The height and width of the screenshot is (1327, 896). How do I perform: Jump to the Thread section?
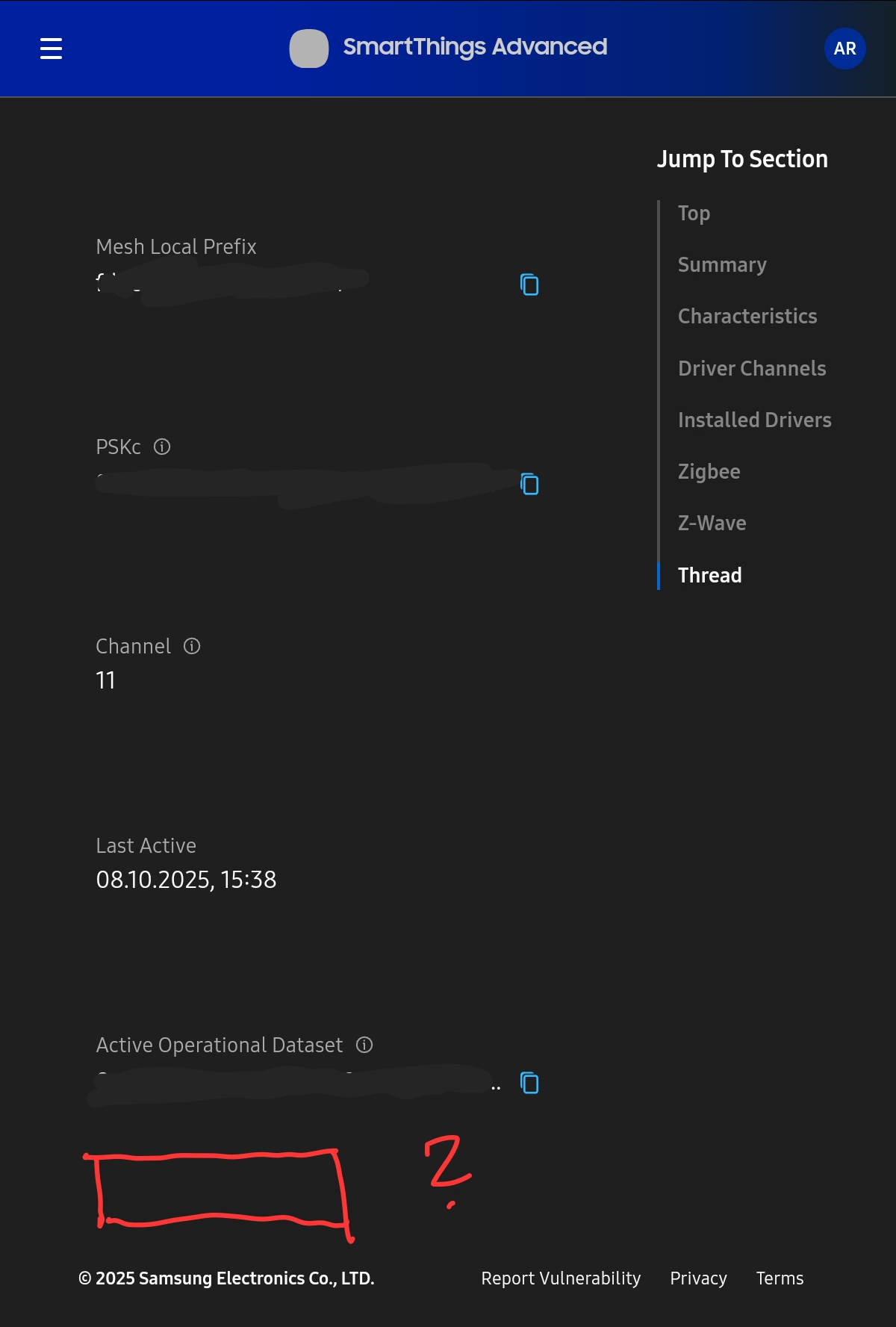[709, 575]
